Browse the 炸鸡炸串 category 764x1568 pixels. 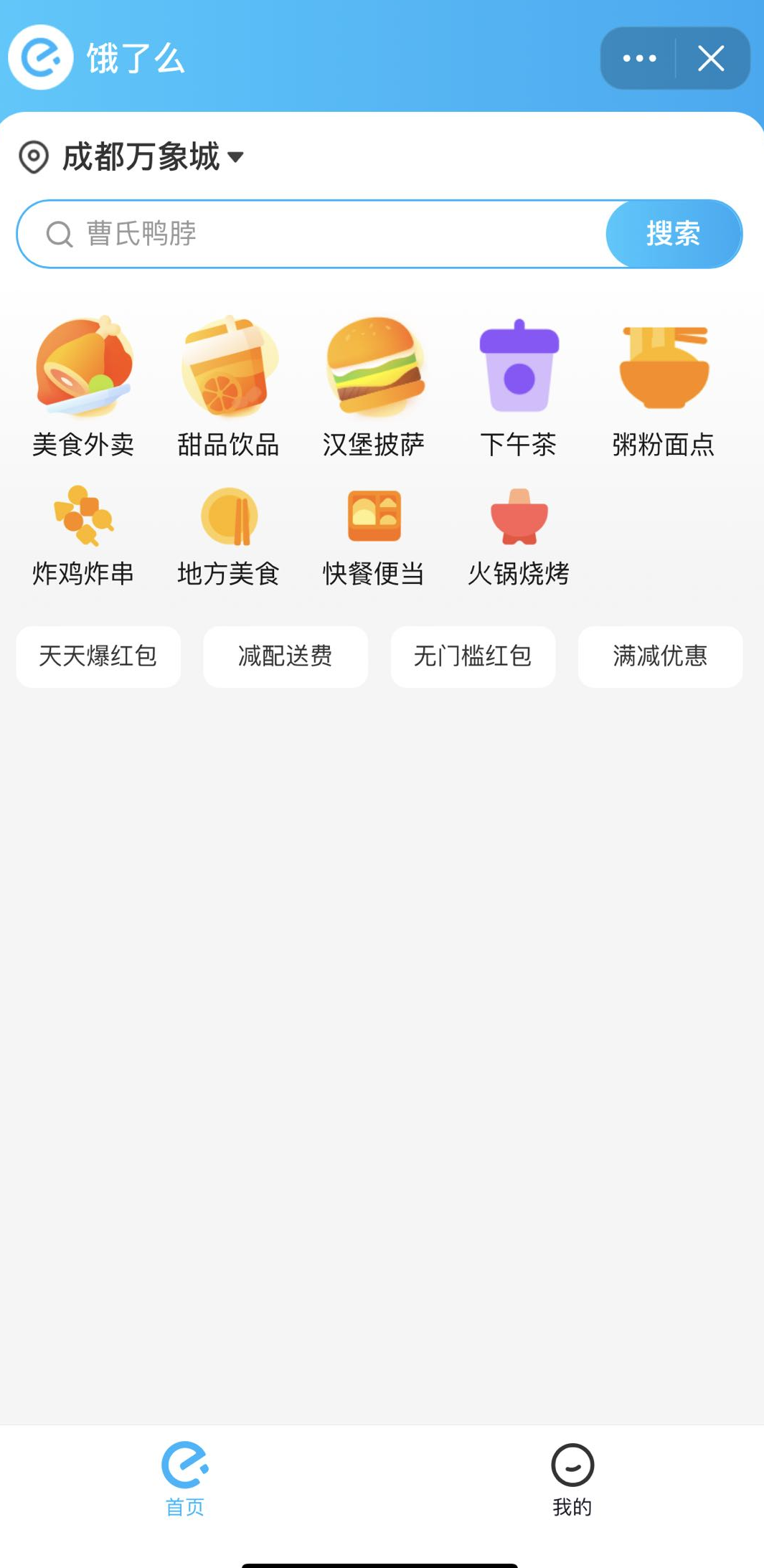pyautogui.click(x=84, y=536)
